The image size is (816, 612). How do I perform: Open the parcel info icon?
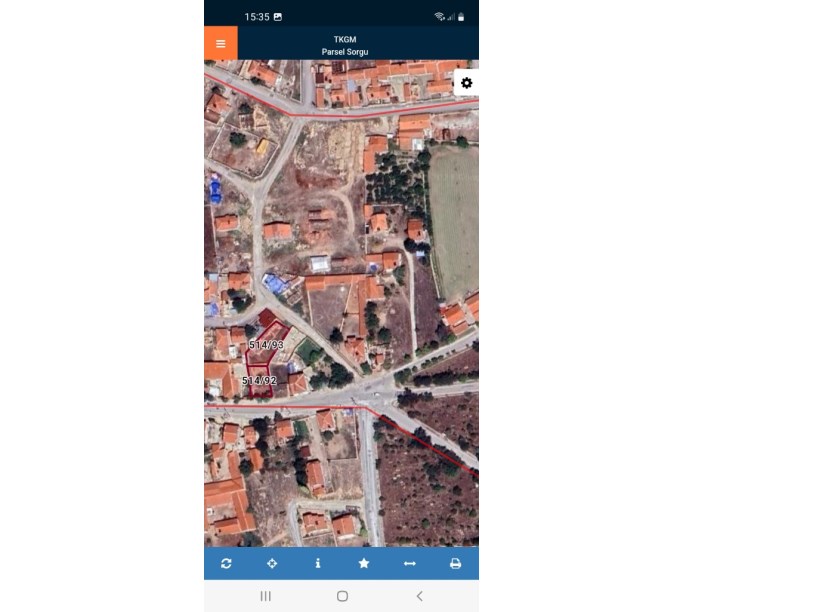[x=318, y=564]
